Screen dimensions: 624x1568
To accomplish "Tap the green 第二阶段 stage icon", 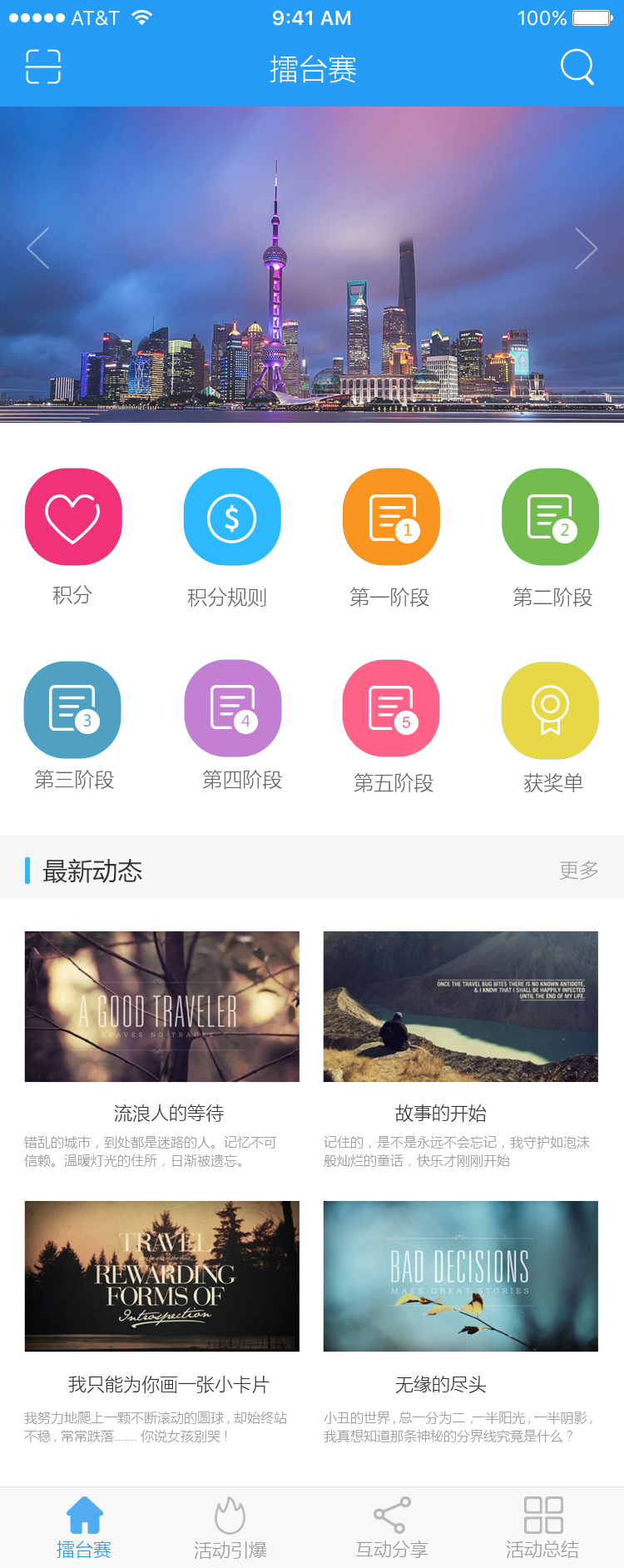I will pyautogui.click(x=550, y=516).
